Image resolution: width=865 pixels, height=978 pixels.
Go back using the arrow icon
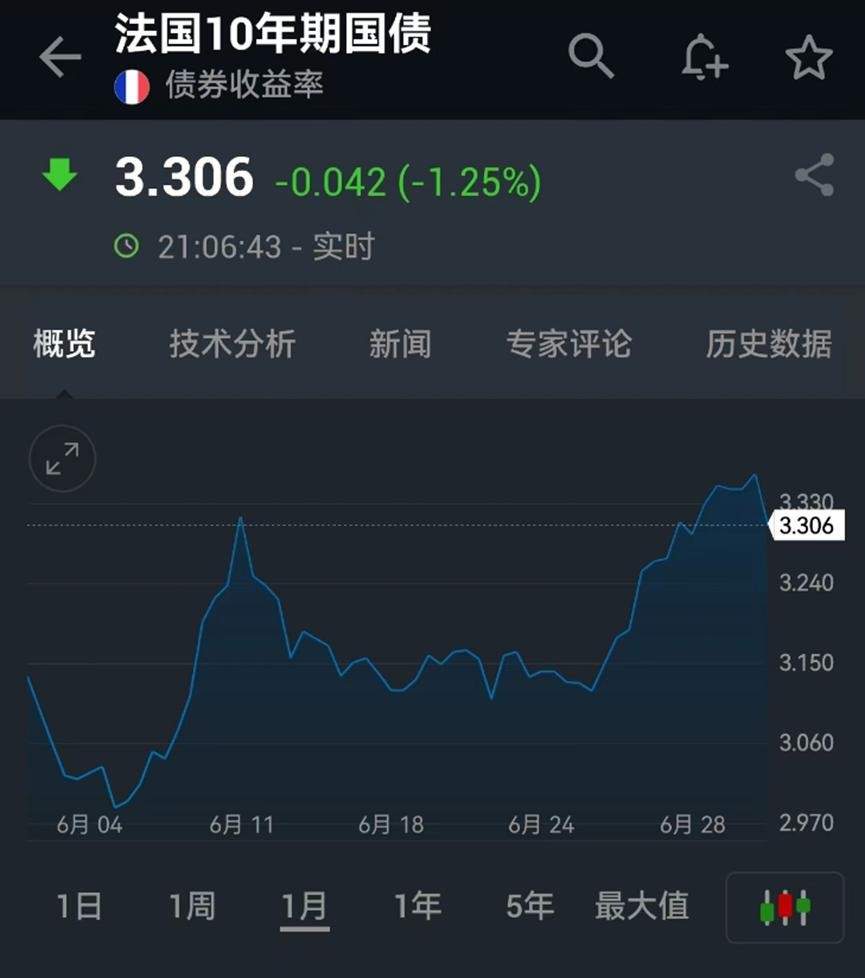pyautogui.click(x=59, y=58)
